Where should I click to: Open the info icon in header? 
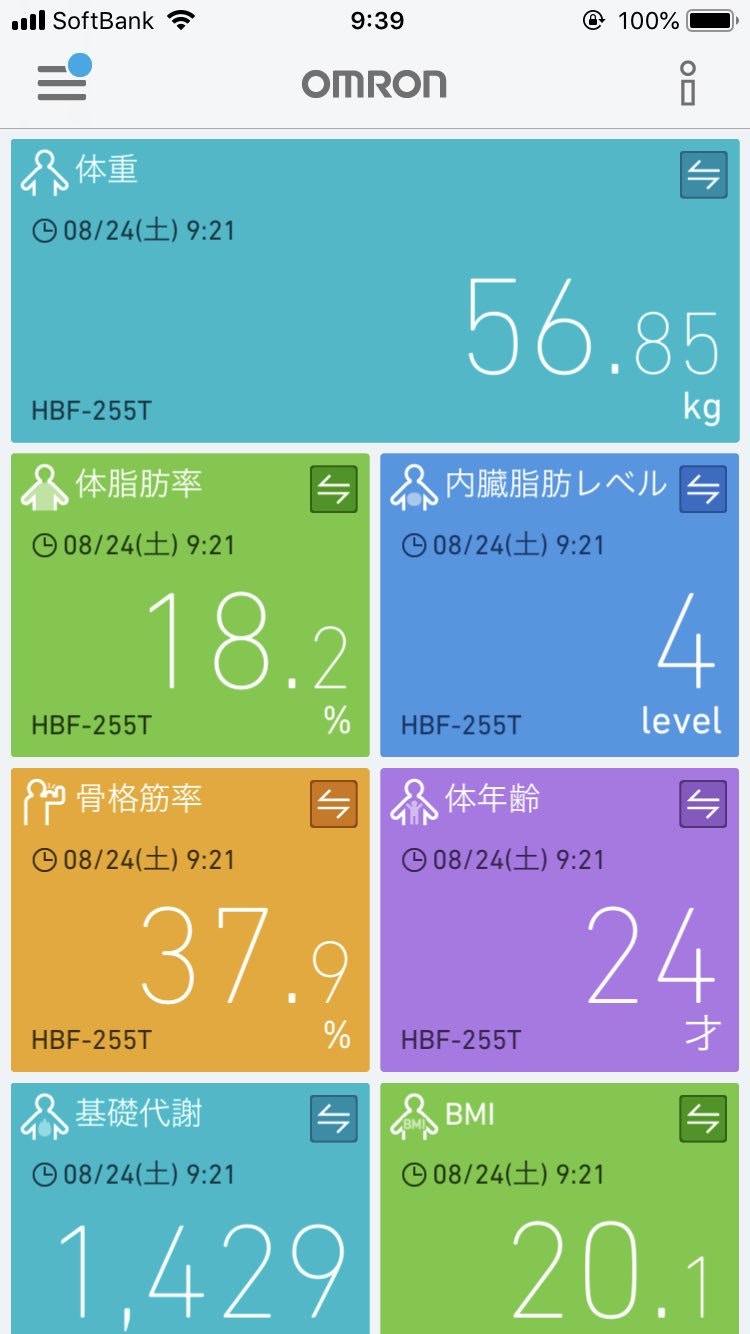(687, 83)
